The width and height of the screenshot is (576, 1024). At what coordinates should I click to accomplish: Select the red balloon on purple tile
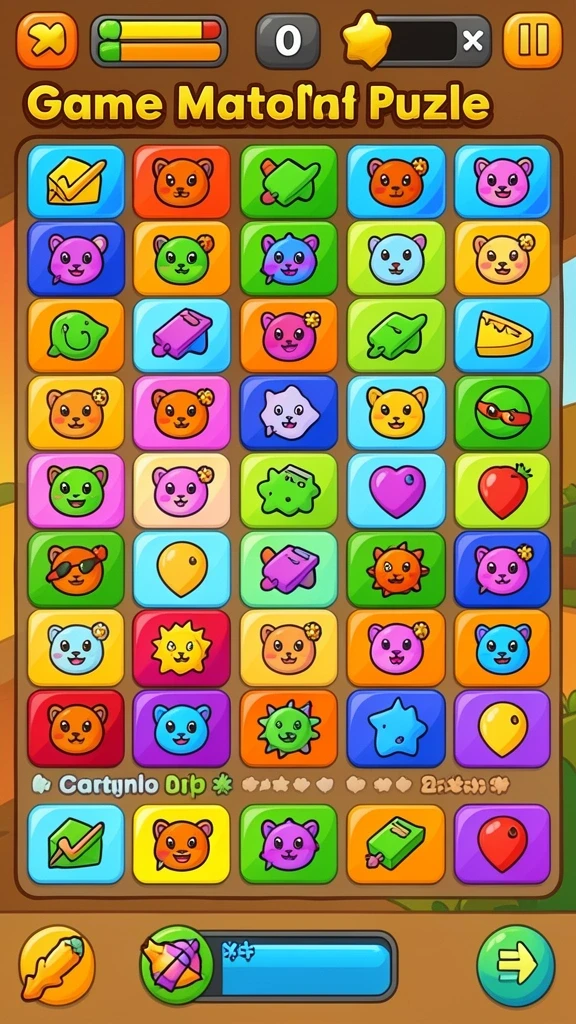[502, 844]
